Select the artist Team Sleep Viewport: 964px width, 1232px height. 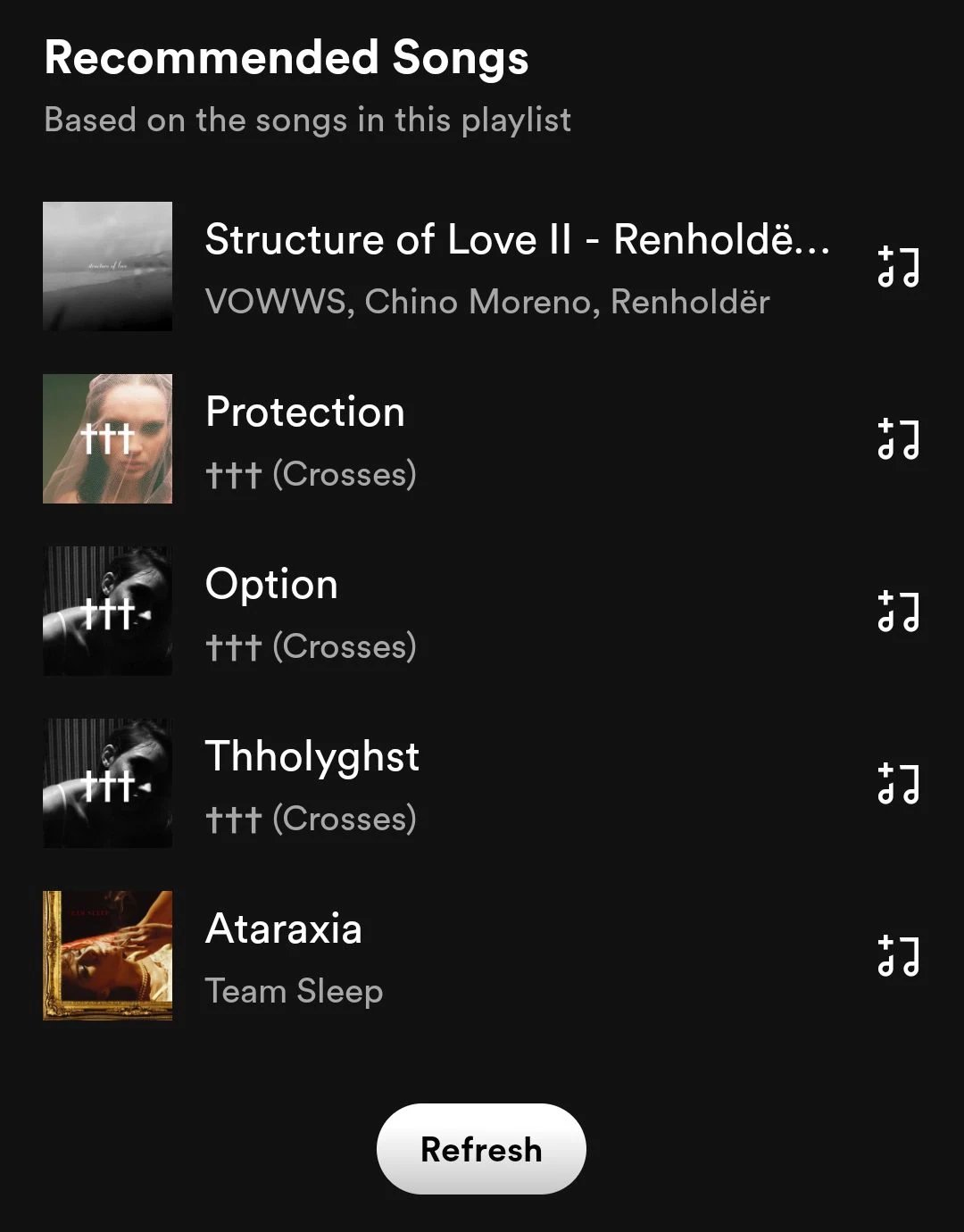click(x=294, y=991)
